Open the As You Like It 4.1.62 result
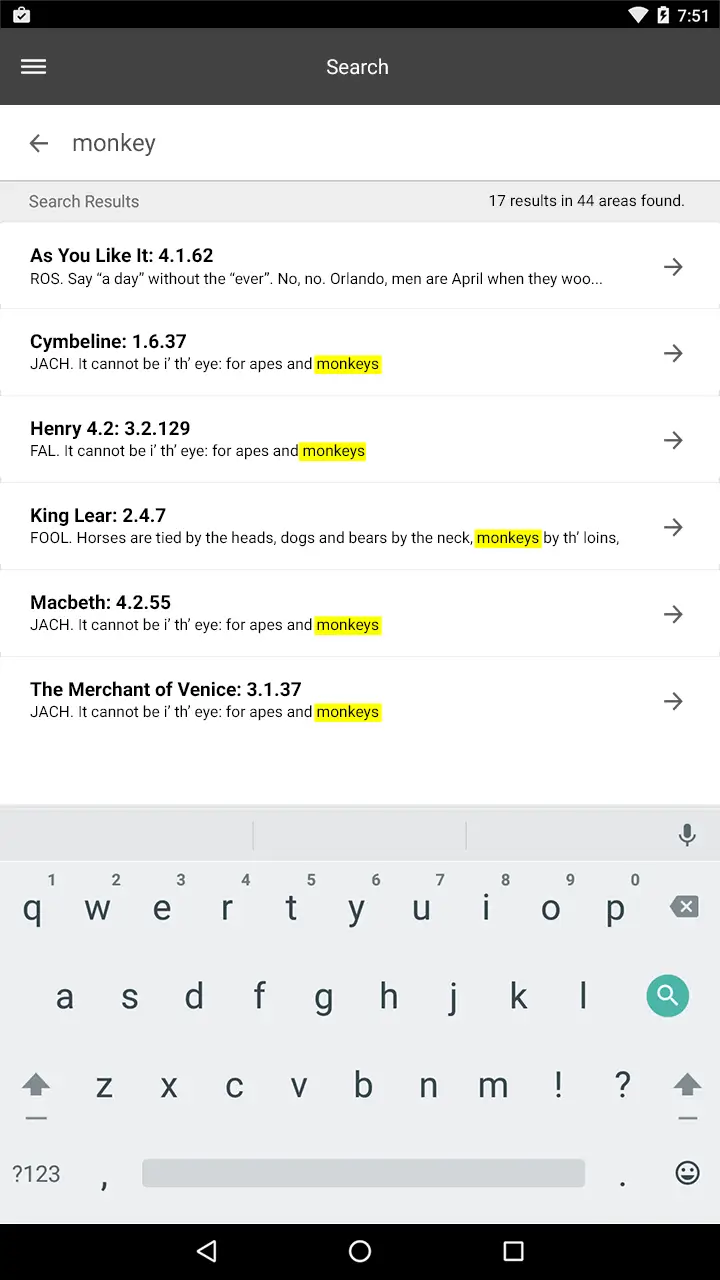 [x=360, y=266]
